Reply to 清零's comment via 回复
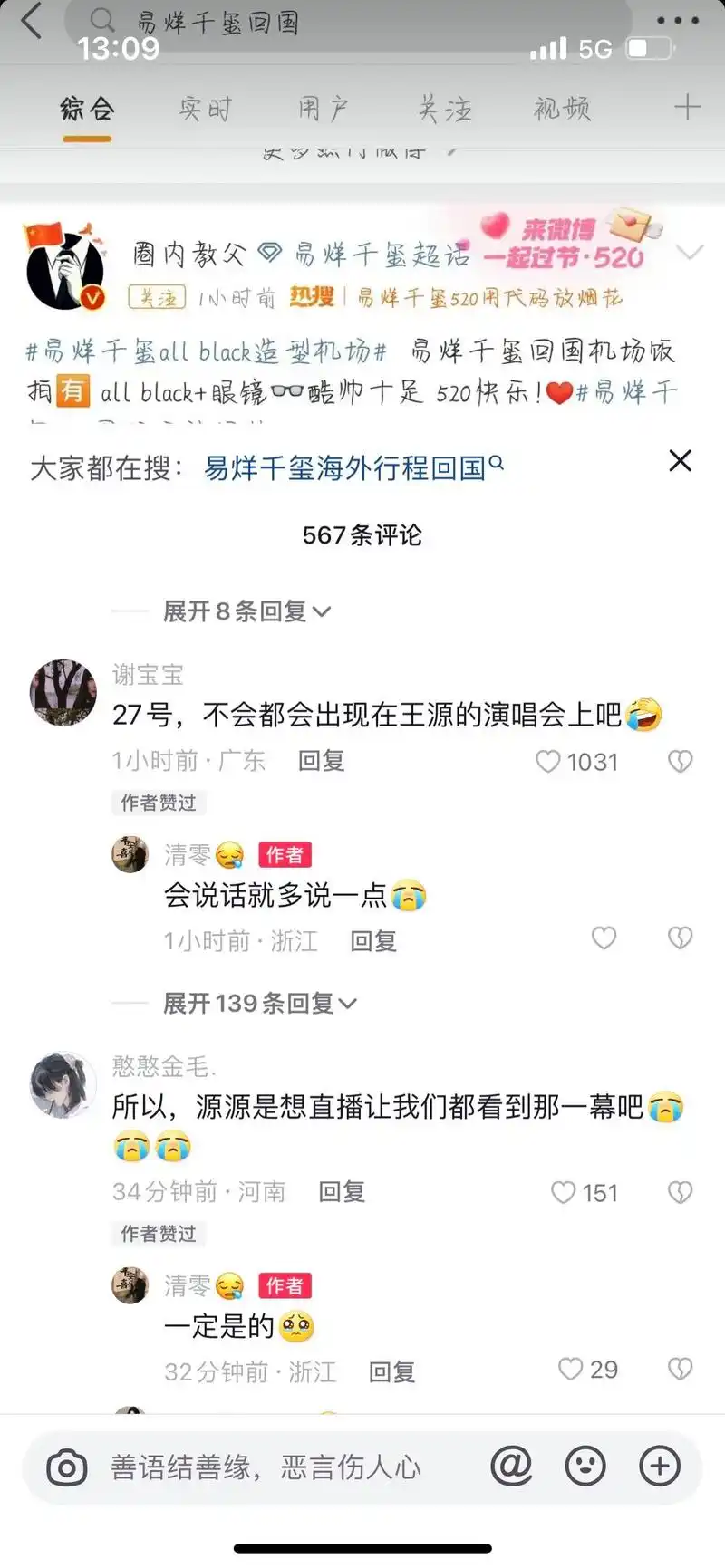This screenshot has height=1568, width=725. pyautogui.click(x=372, y=940)
